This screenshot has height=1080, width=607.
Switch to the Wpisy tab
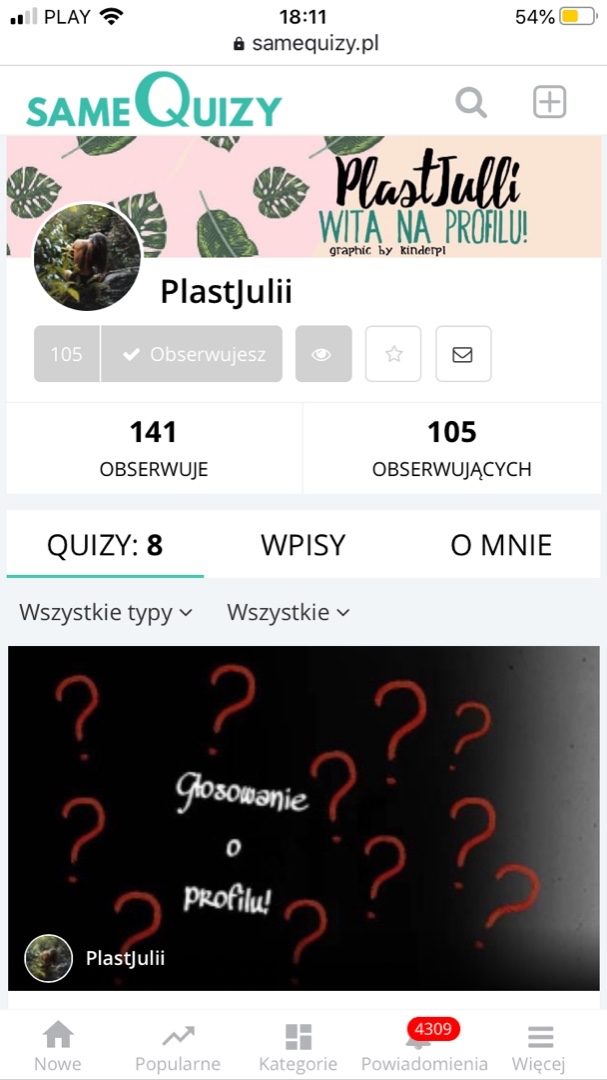pyautogui.click(x=303, y=545)
